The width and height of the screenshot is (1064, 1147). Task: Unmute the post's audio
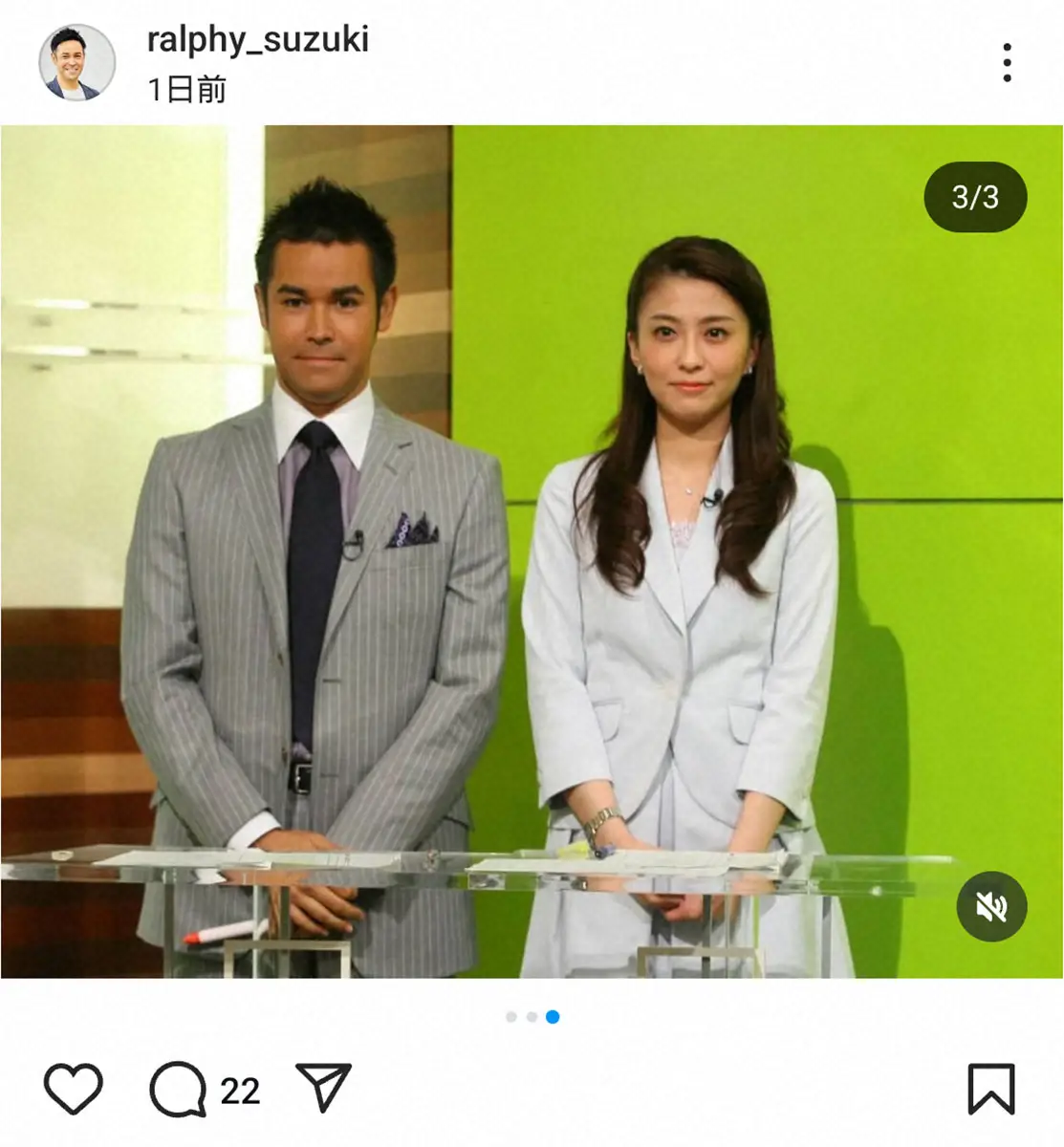[991, 906]
